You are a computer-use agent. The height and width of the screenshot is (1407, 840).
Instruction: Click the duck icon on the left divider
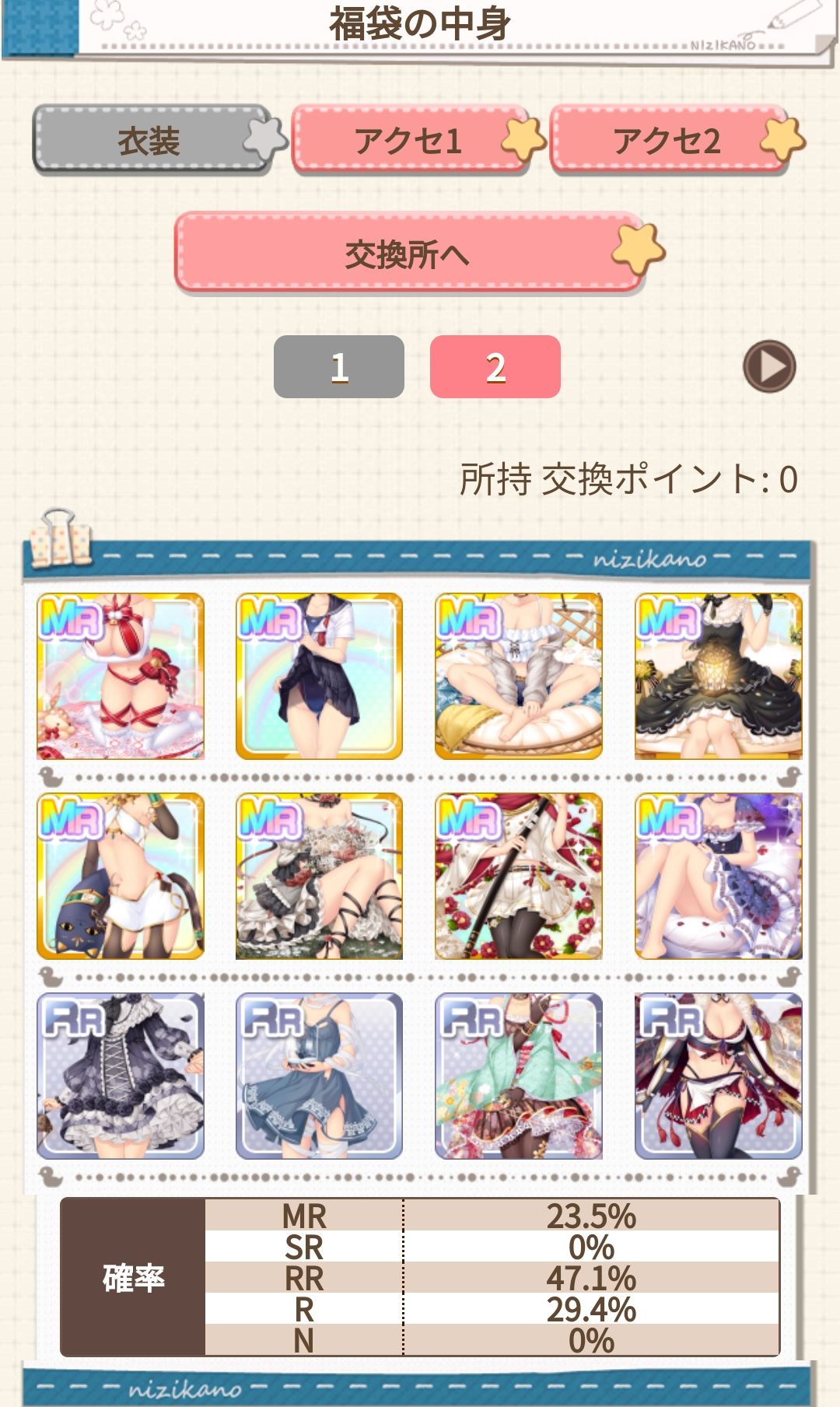tap(48, 775)
